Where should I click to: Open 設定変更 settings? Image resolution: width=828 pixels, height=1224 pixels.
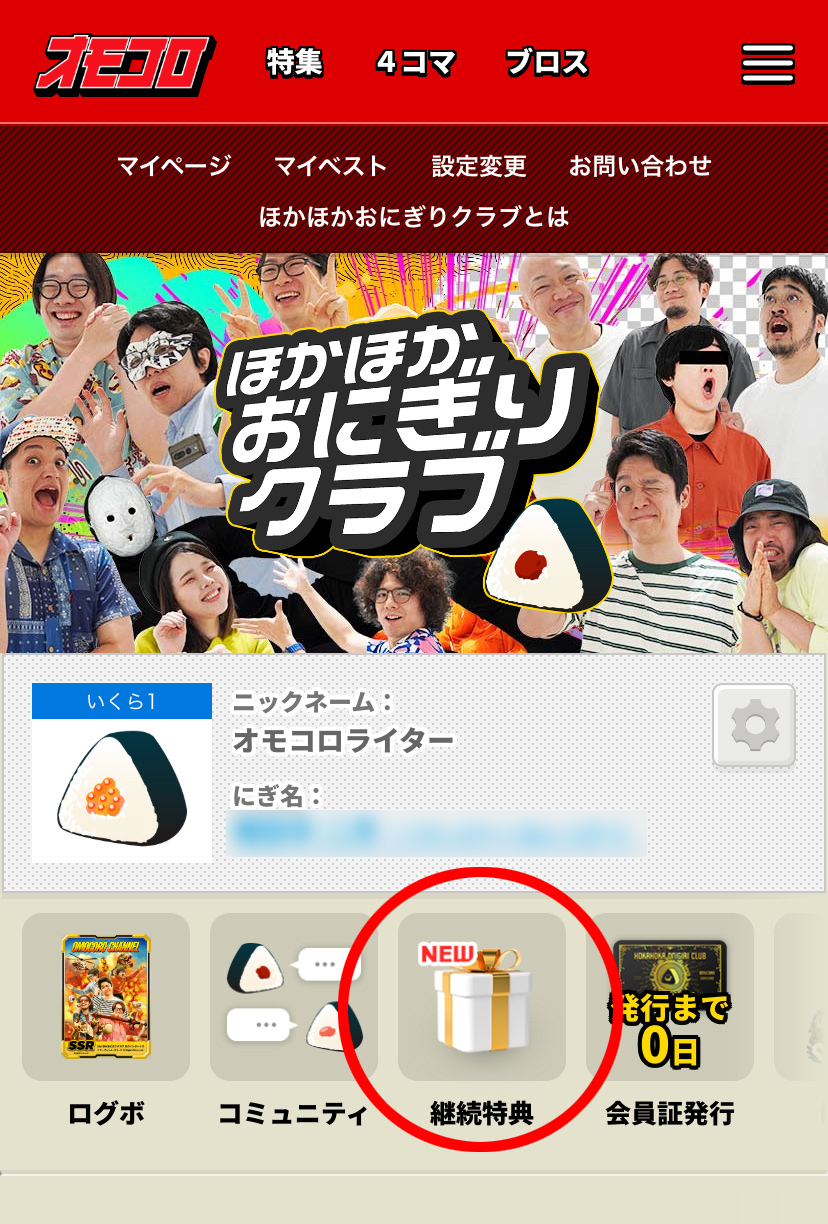[x=479, y=166]
